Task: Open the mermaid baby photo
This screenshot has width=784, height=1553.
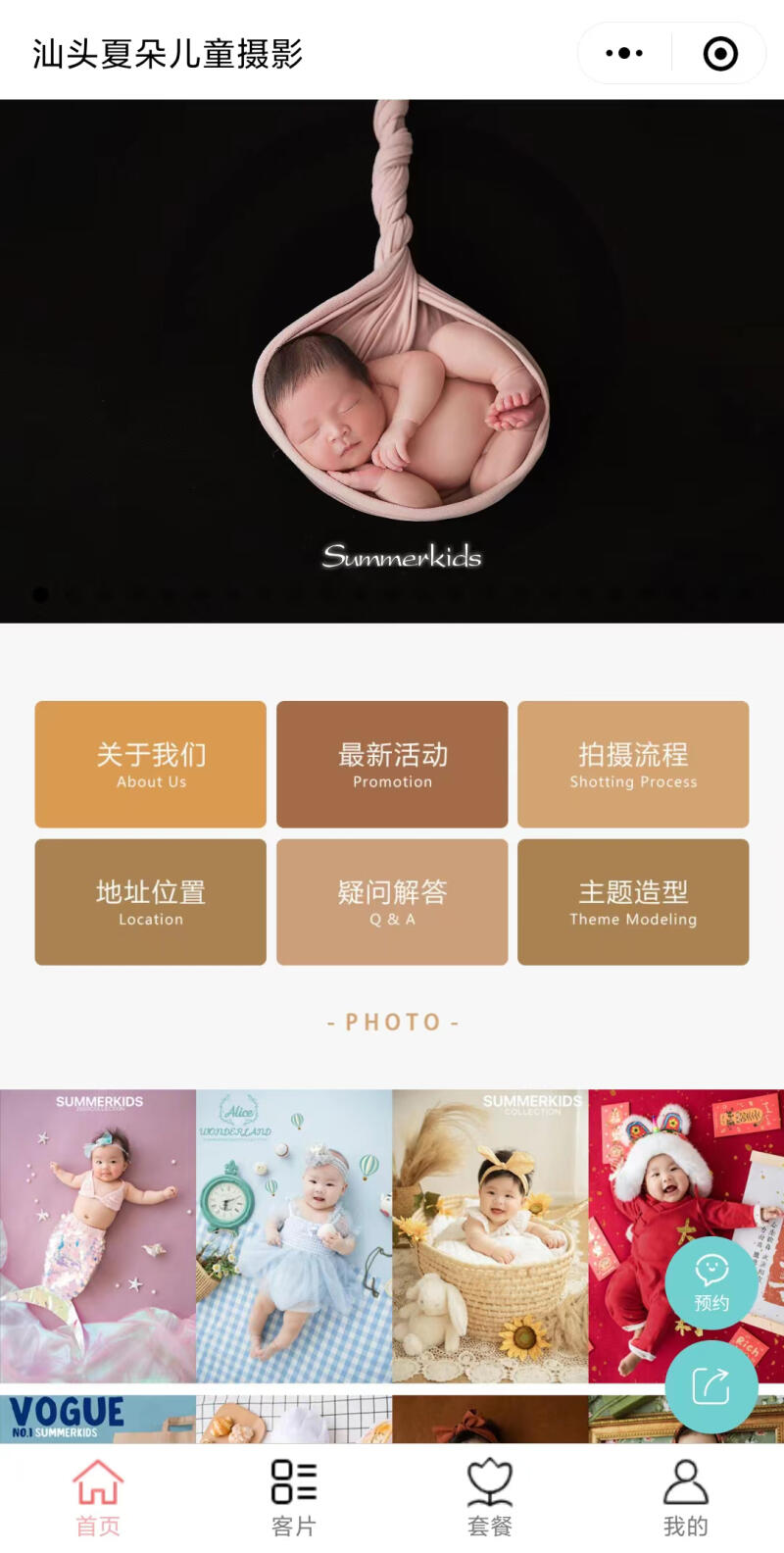Action: (x=98, y=1235)
